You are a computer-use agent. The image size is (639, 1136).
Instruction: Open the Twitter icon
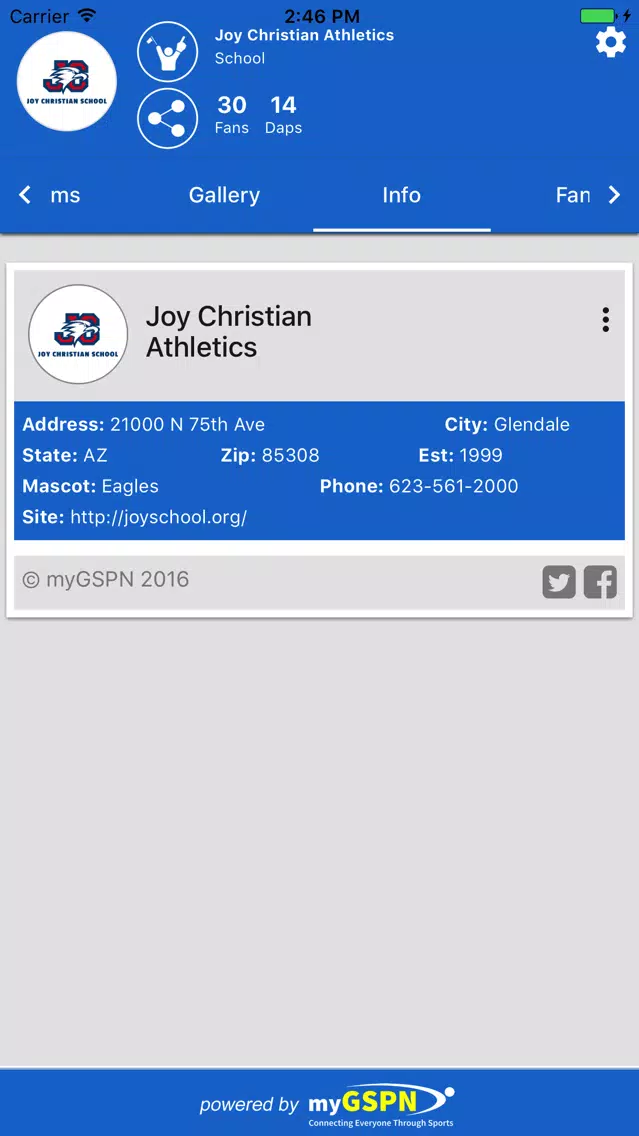pyautogui.click(x=559, y=582)
